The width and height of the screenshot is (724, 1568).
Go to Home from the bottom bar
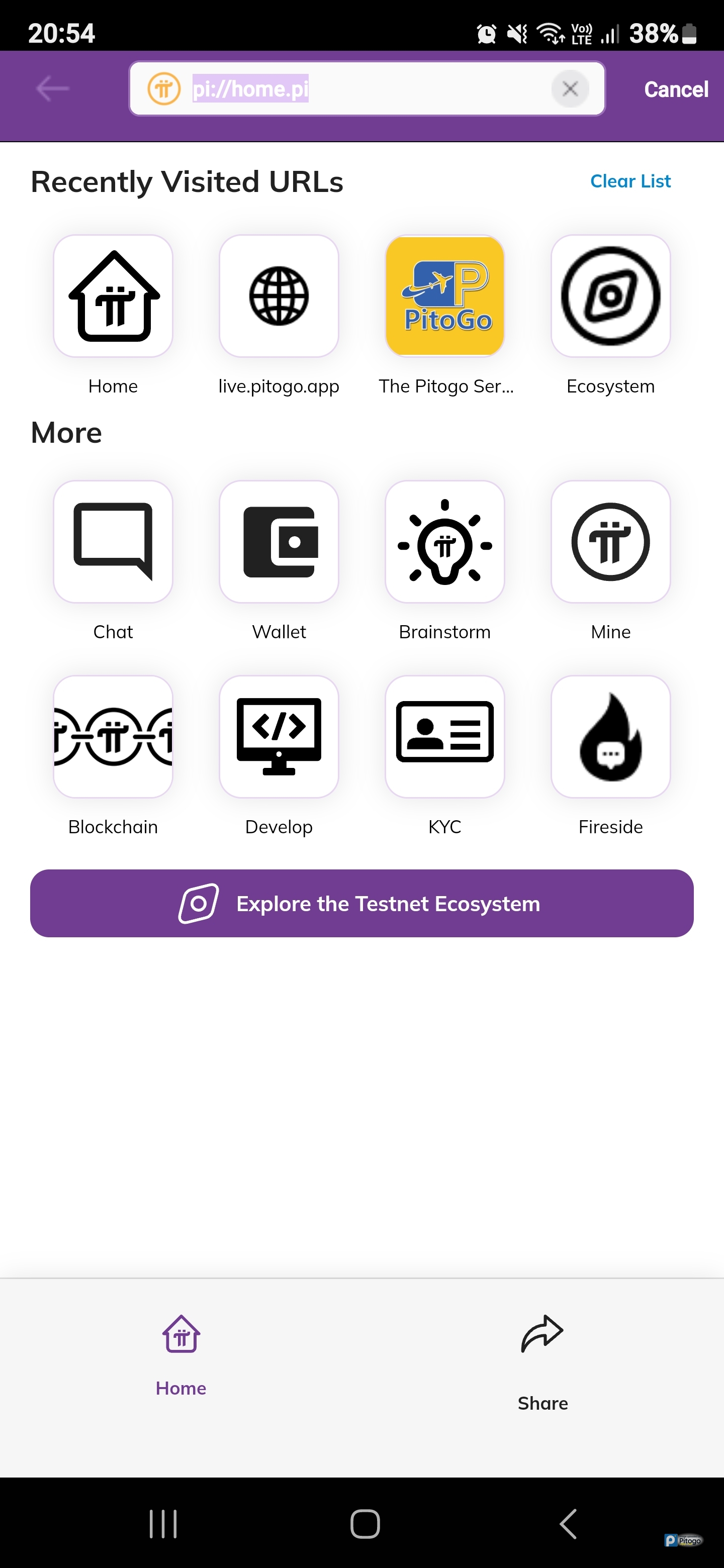[x=181, y=1351]
